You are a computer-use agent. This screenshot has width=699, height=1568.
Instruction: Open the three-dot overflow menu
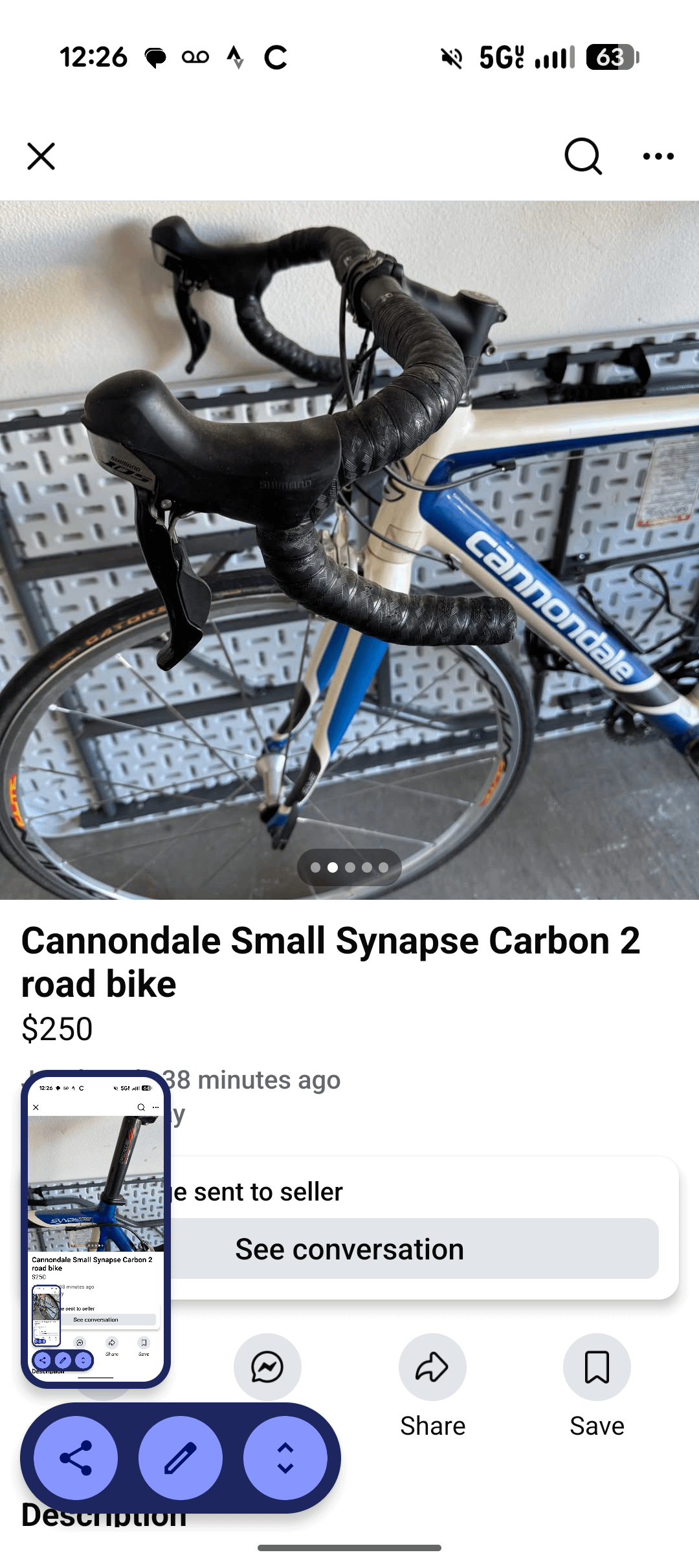[658, 157]
